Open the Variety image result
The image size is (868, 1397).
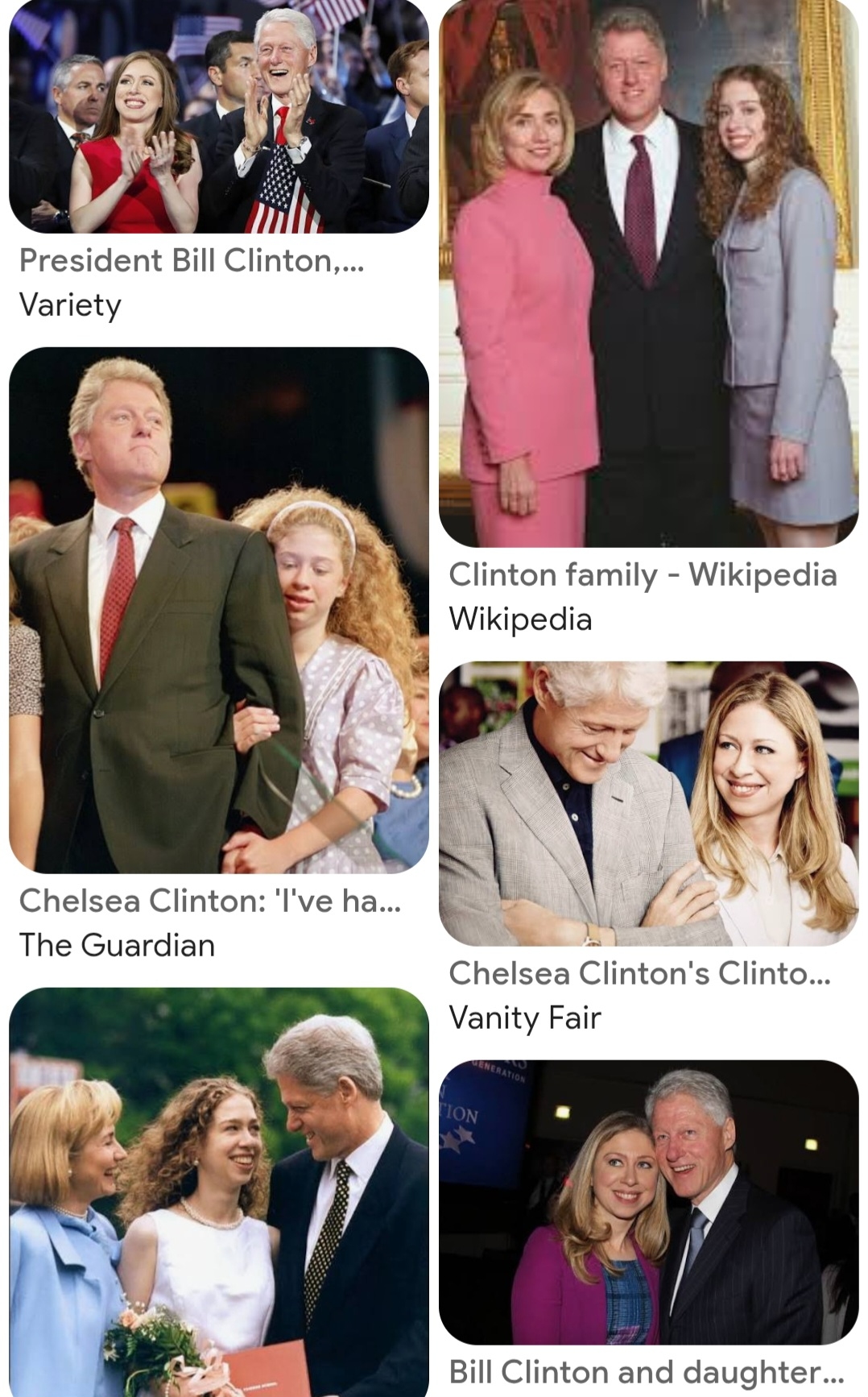[x=218, y=117]
